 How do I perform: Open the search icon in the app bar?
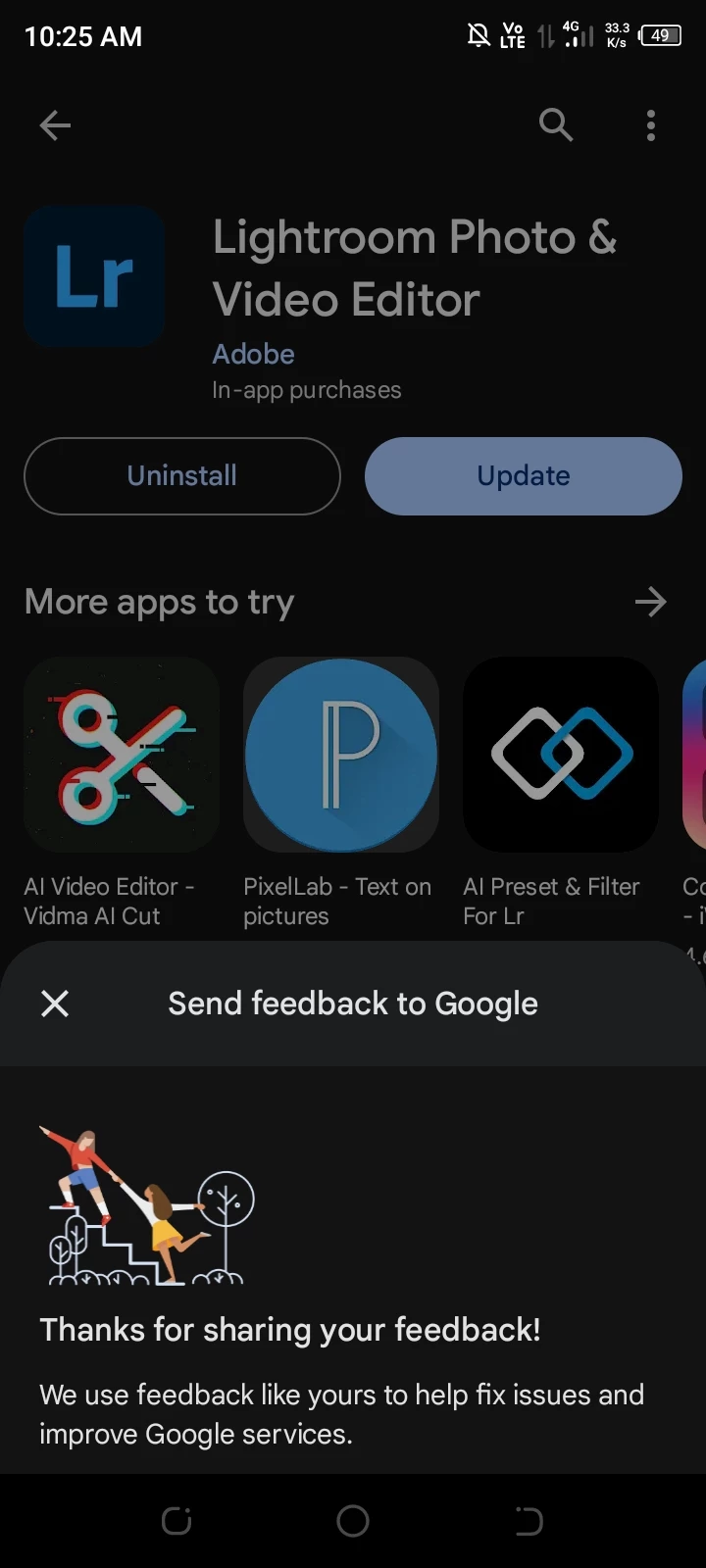pyautogui.click(x=556, y=125)
